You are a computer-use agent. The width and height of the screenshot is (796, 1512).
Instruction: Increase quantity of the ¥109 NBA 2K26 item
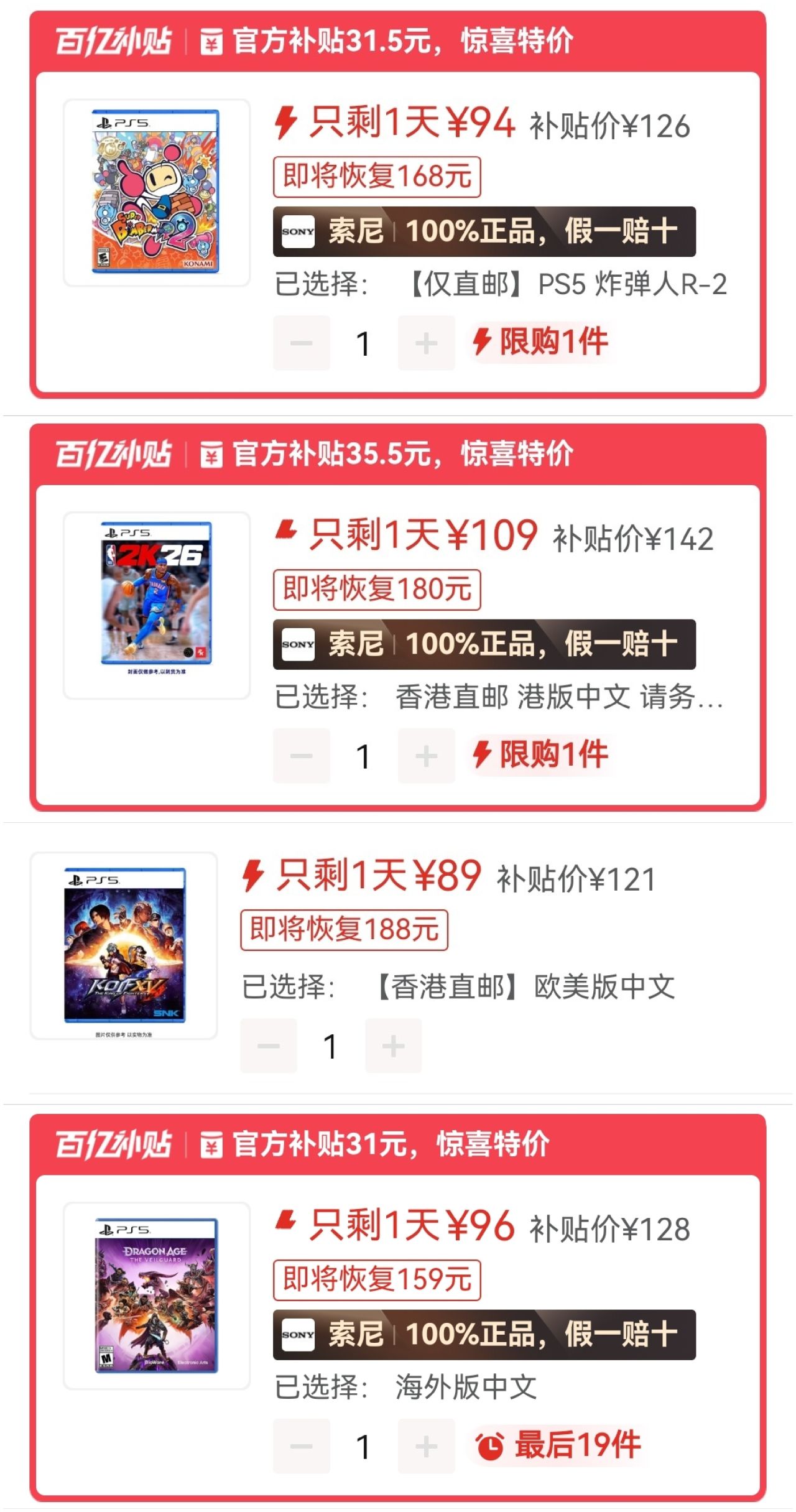coord(426,756)
